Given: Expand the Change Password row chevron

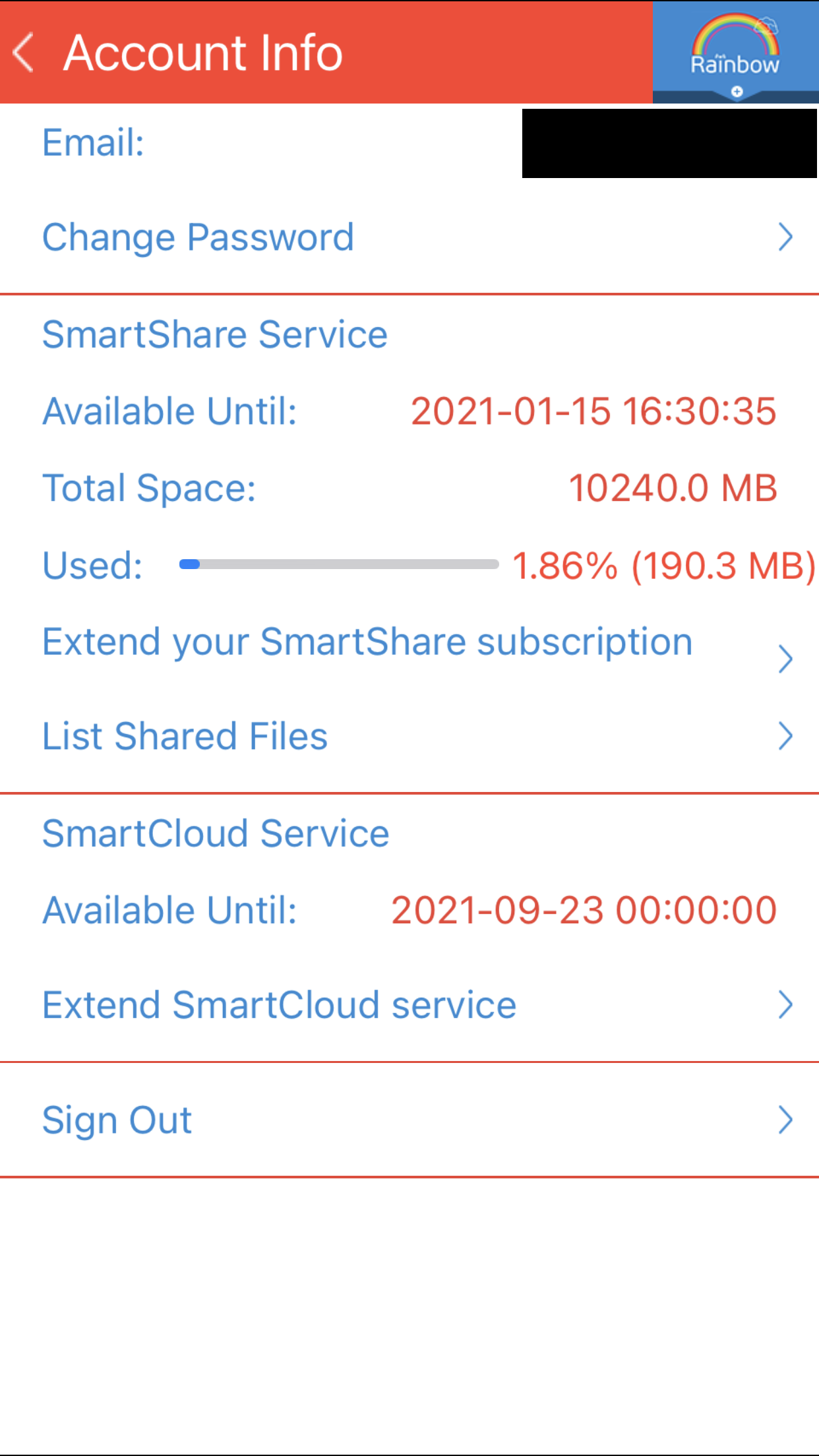Looking at the screenshot, I should coord(785,237).
